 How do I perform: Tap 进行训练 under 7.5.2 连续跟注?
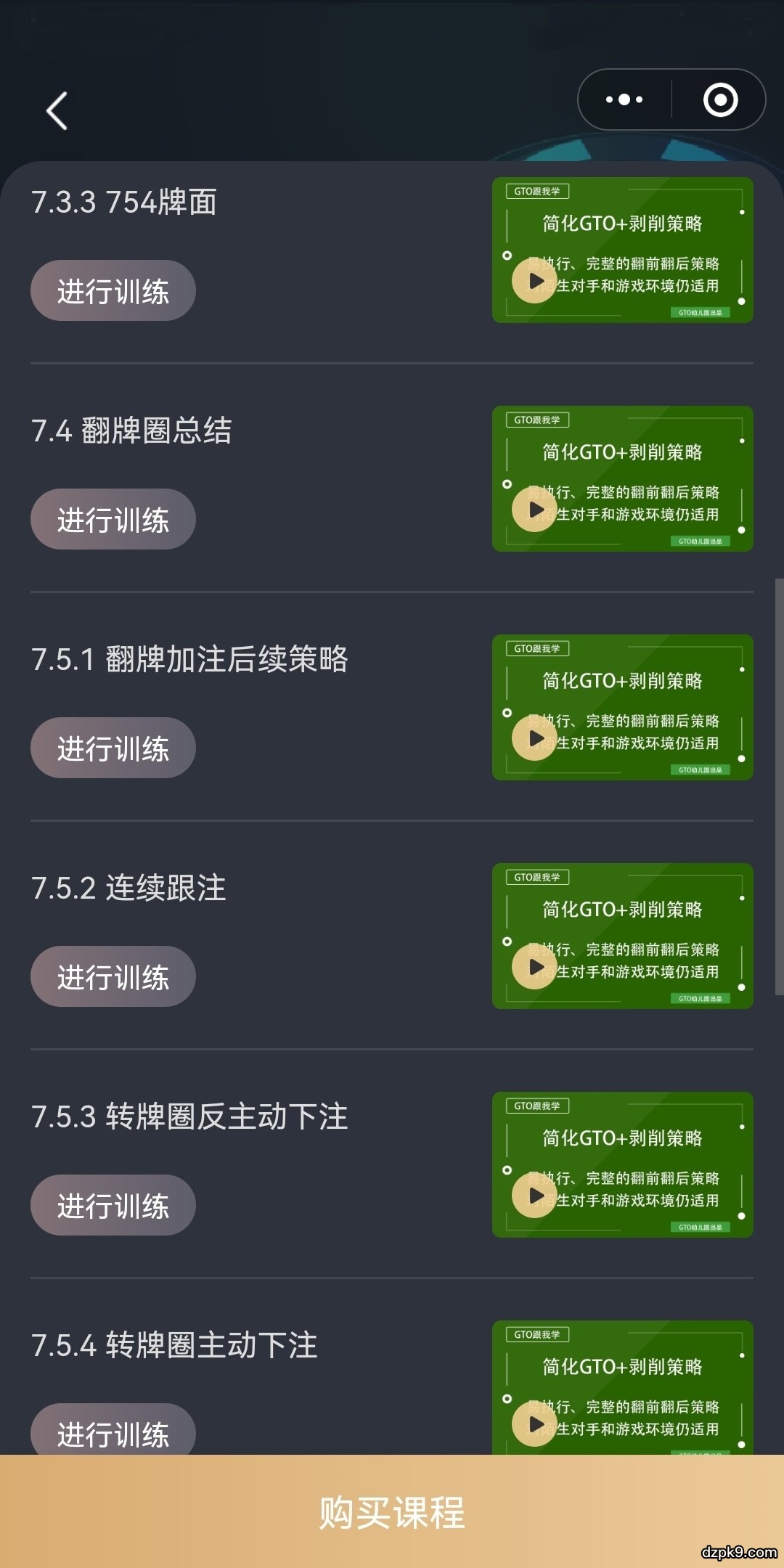(x=113, y=976)
